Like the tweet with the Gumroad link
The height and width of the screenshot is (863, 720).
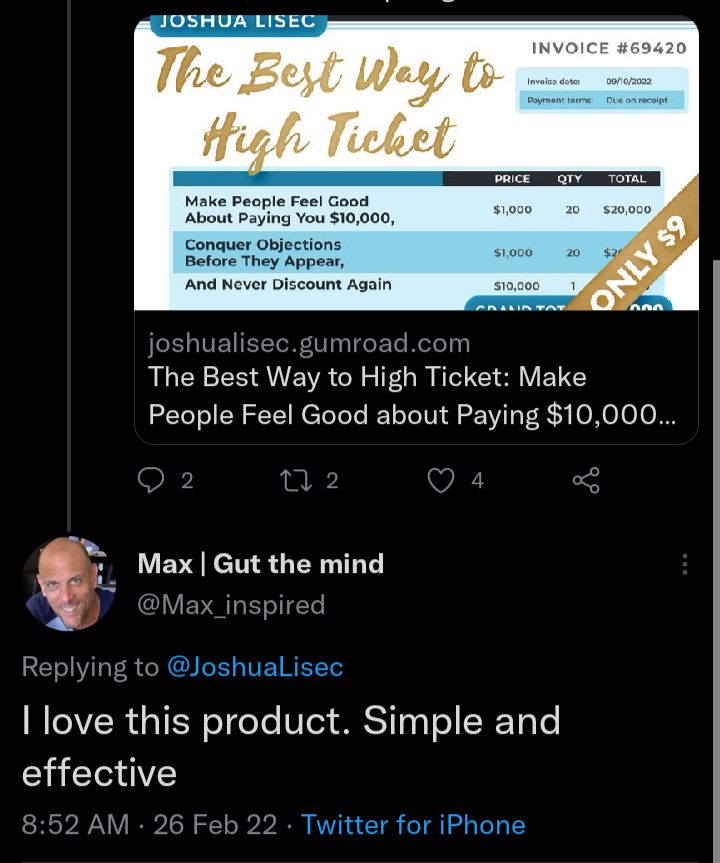coord(441,481)
